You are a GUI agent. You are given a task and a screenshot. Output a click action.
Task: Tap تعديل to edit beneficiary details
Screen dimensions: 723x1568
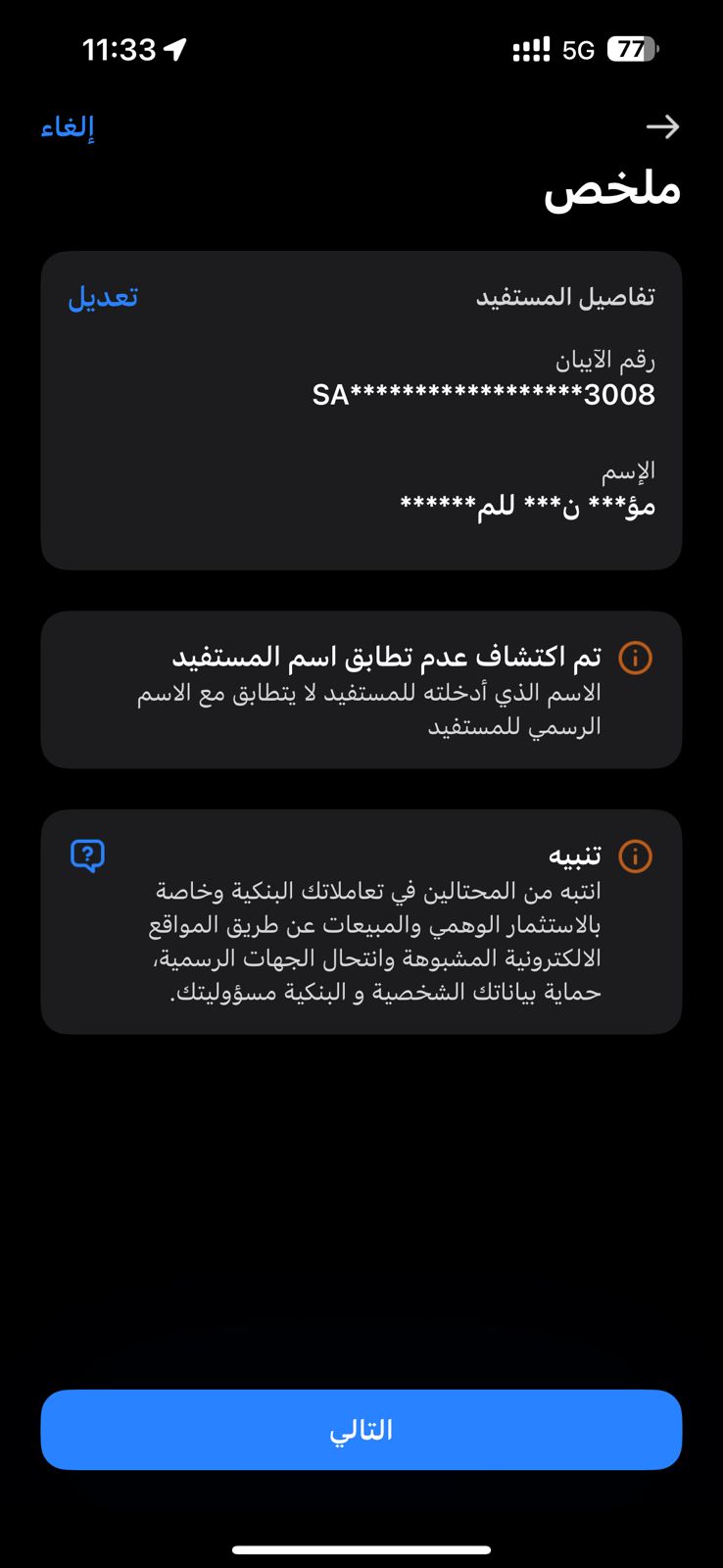click(103, 297)
